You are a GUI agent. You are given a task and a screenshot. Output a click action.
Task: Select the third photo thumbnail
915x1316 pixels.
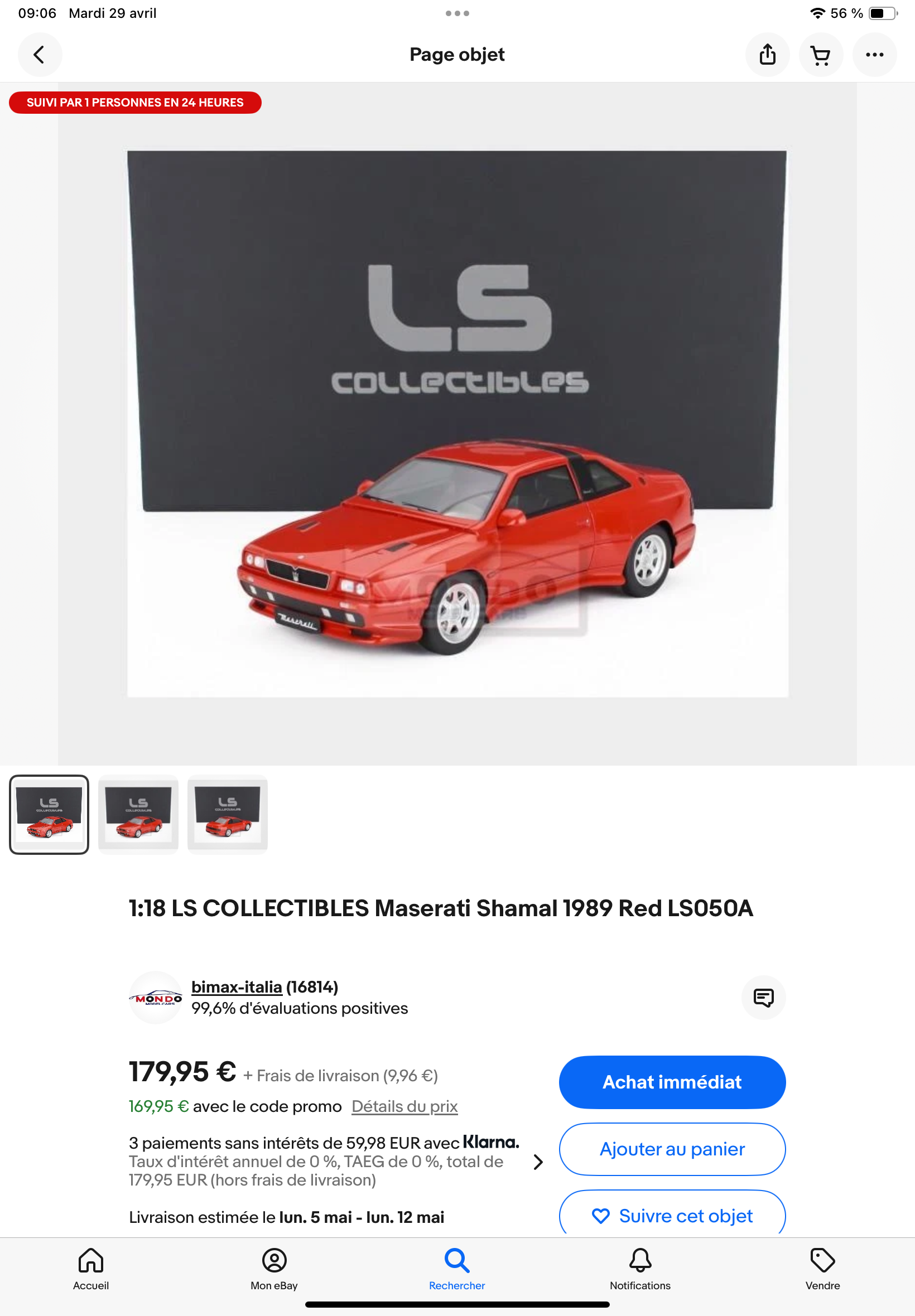tap(228, 814)
